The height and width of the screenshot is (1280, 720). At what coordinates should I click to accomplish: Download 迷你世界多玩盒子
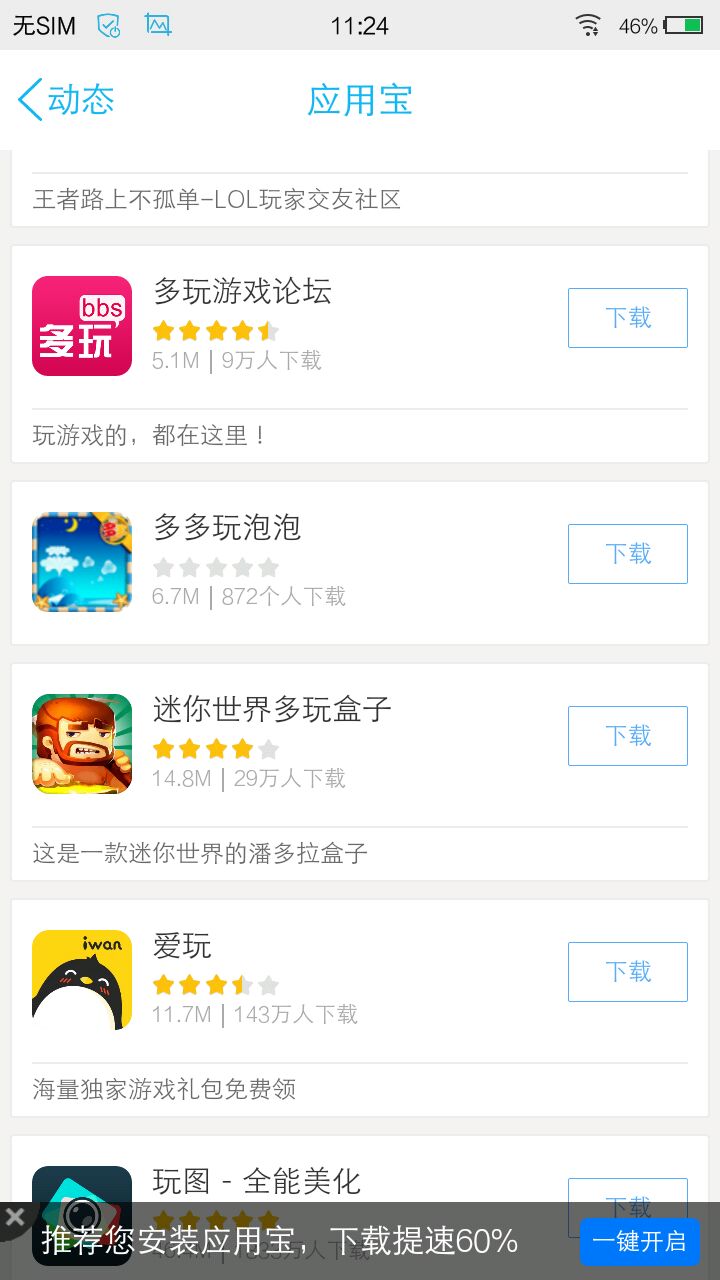click(x=627, y=736)
